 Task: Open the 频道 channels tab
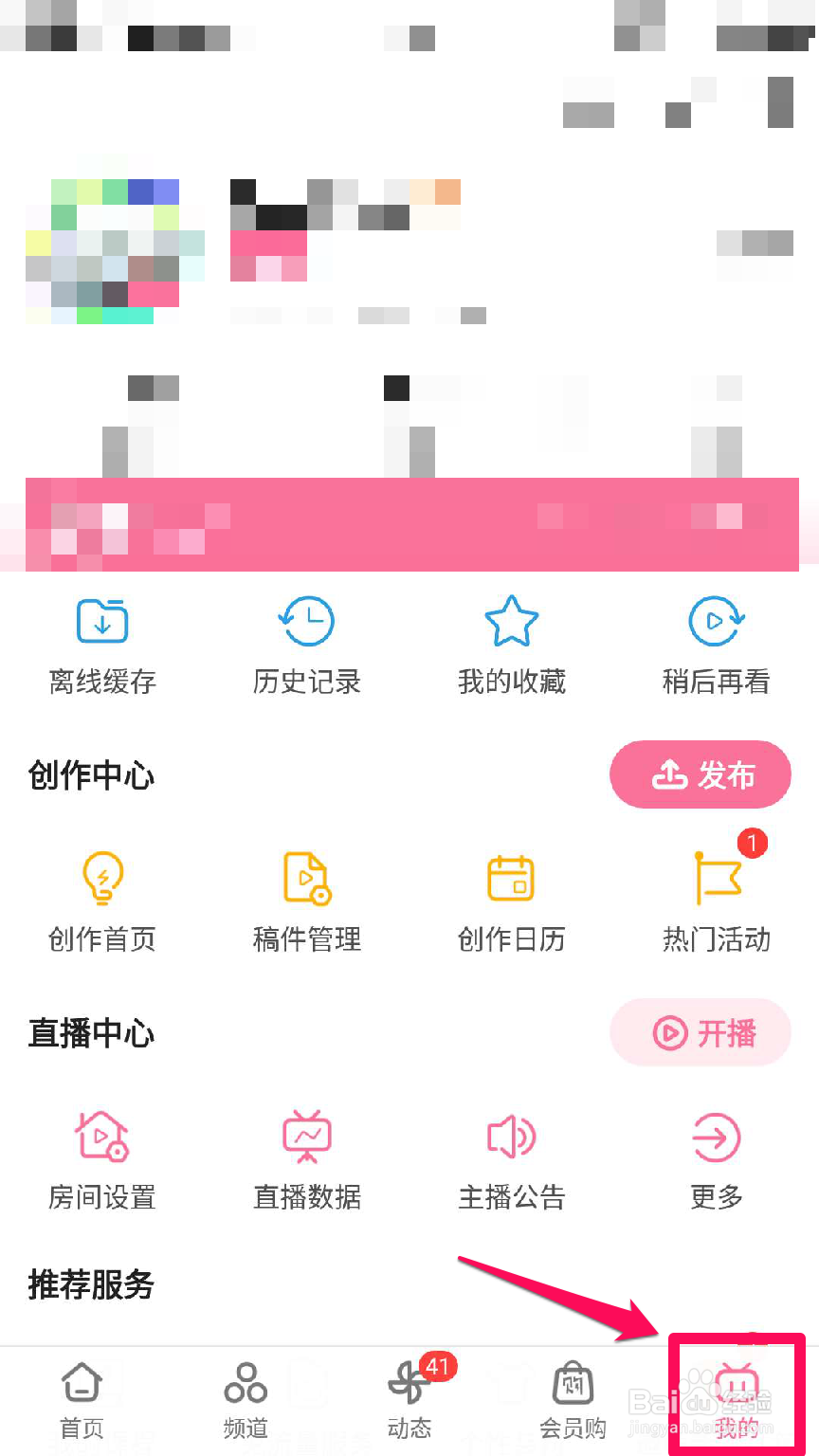point(245,1398)
